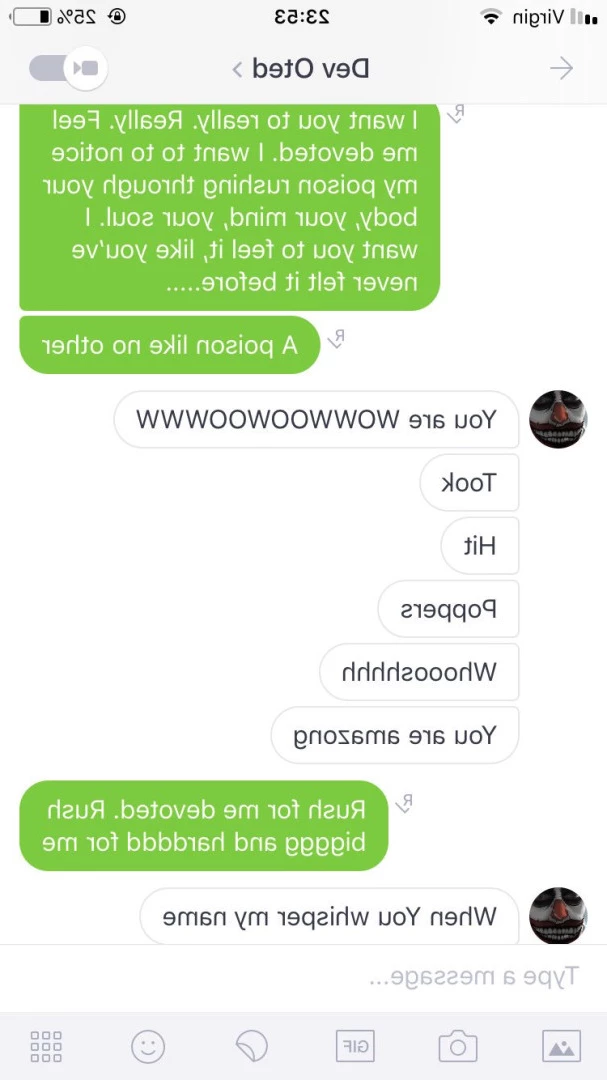Toggle the video chat switch
The image size is (607, 1080).
point(68,68)
